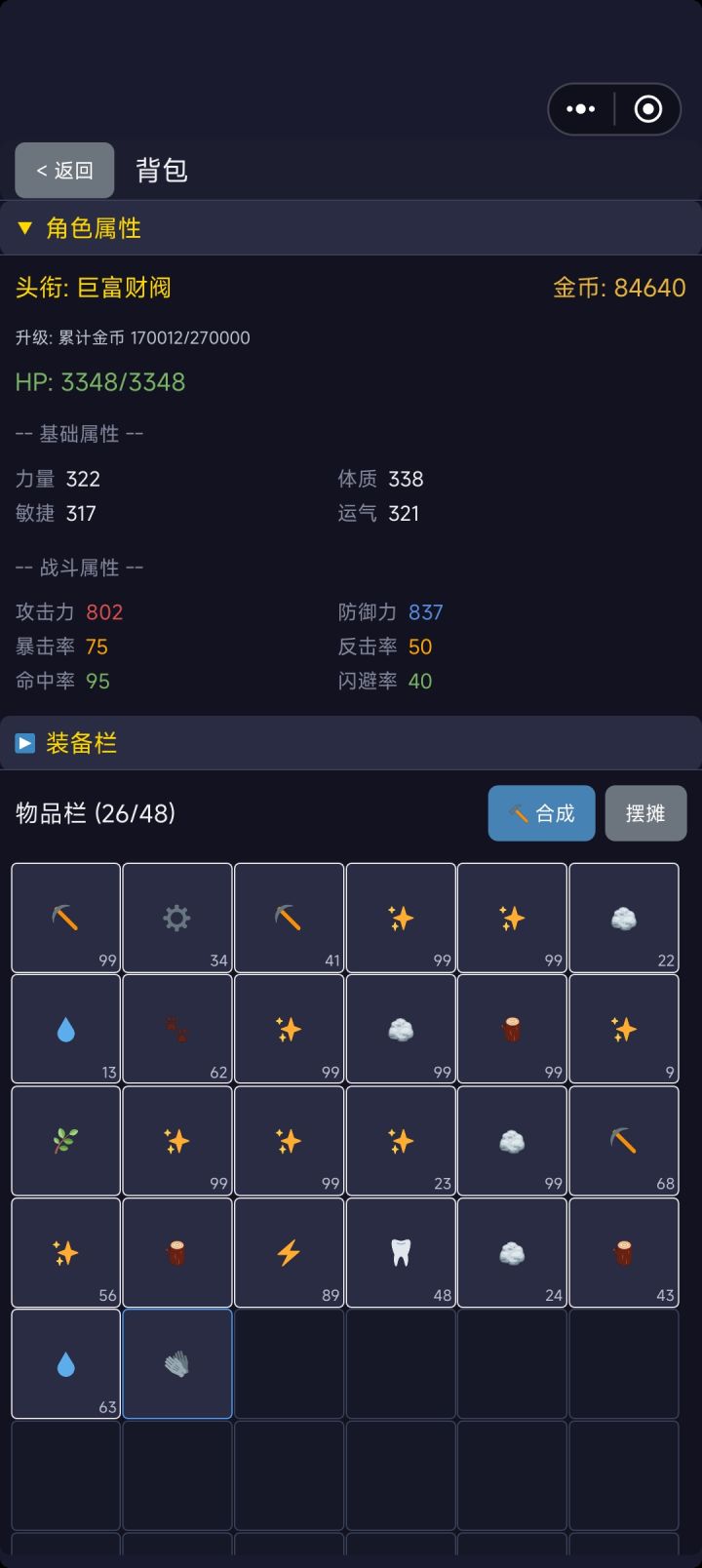This screenshot has height=1568, width=702.
Task: Select the pickaxe item with quantity 68
Action: point(624,1141)
